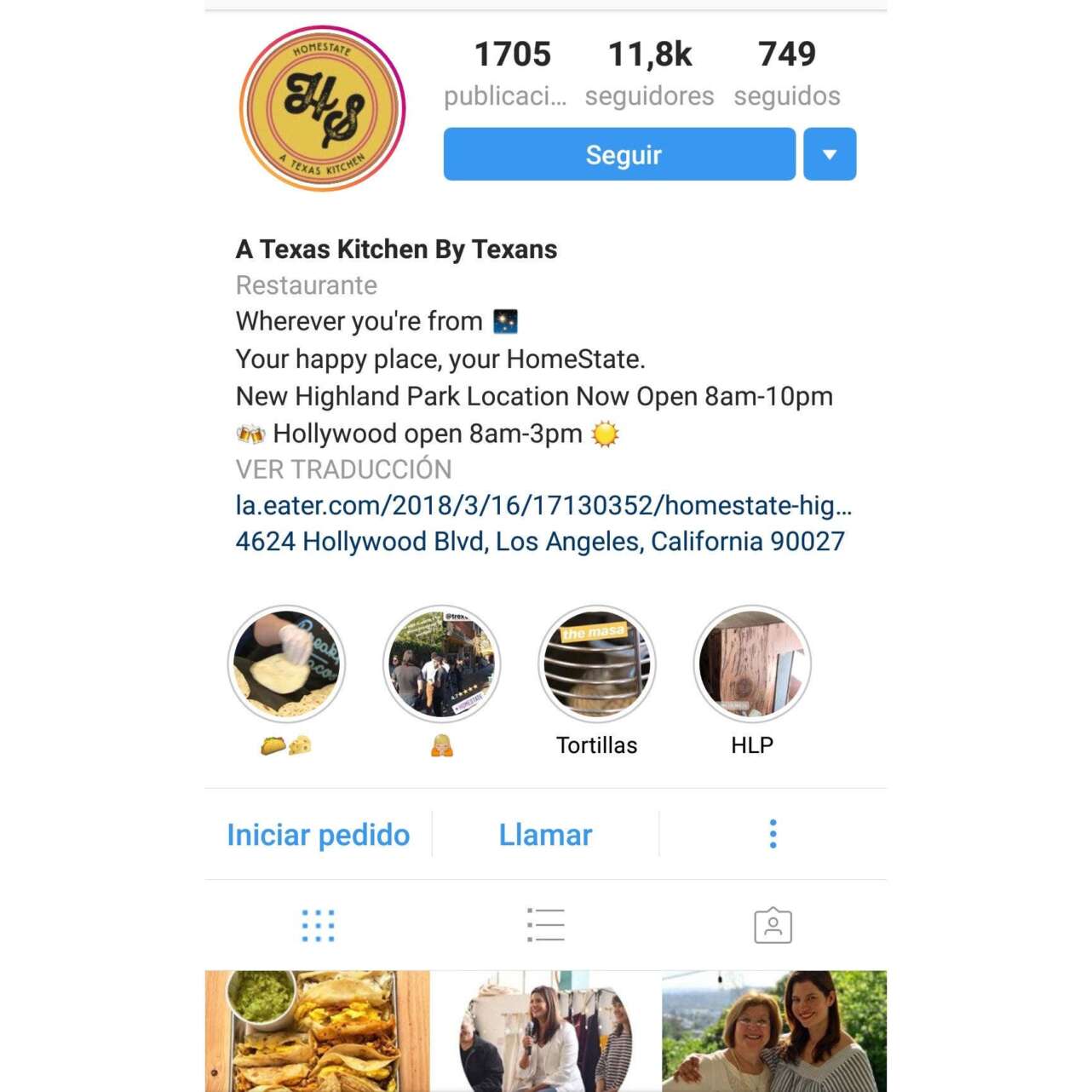1092x1092 pixels.
Task: Switch to the list view tab
Action: click(545, 925)
